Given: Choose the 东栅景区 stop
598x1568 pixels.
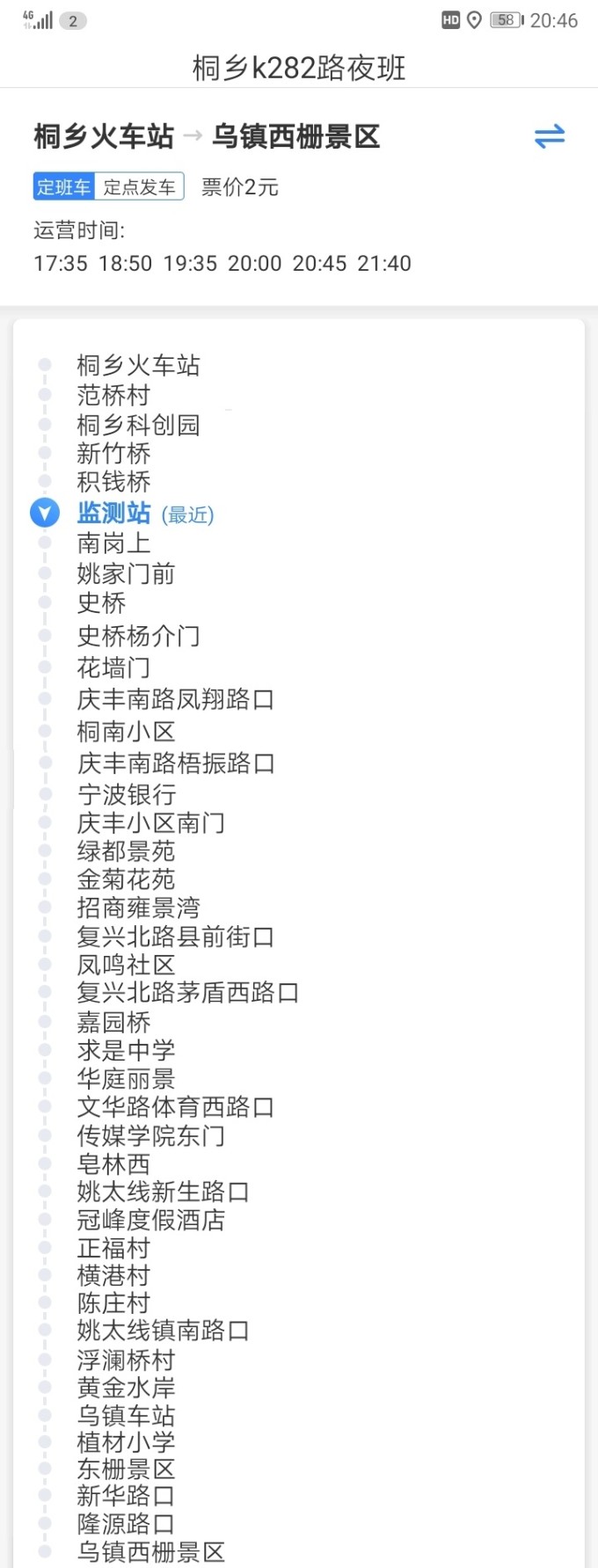Looking at the screenshot, I should tap(126, 1469).
